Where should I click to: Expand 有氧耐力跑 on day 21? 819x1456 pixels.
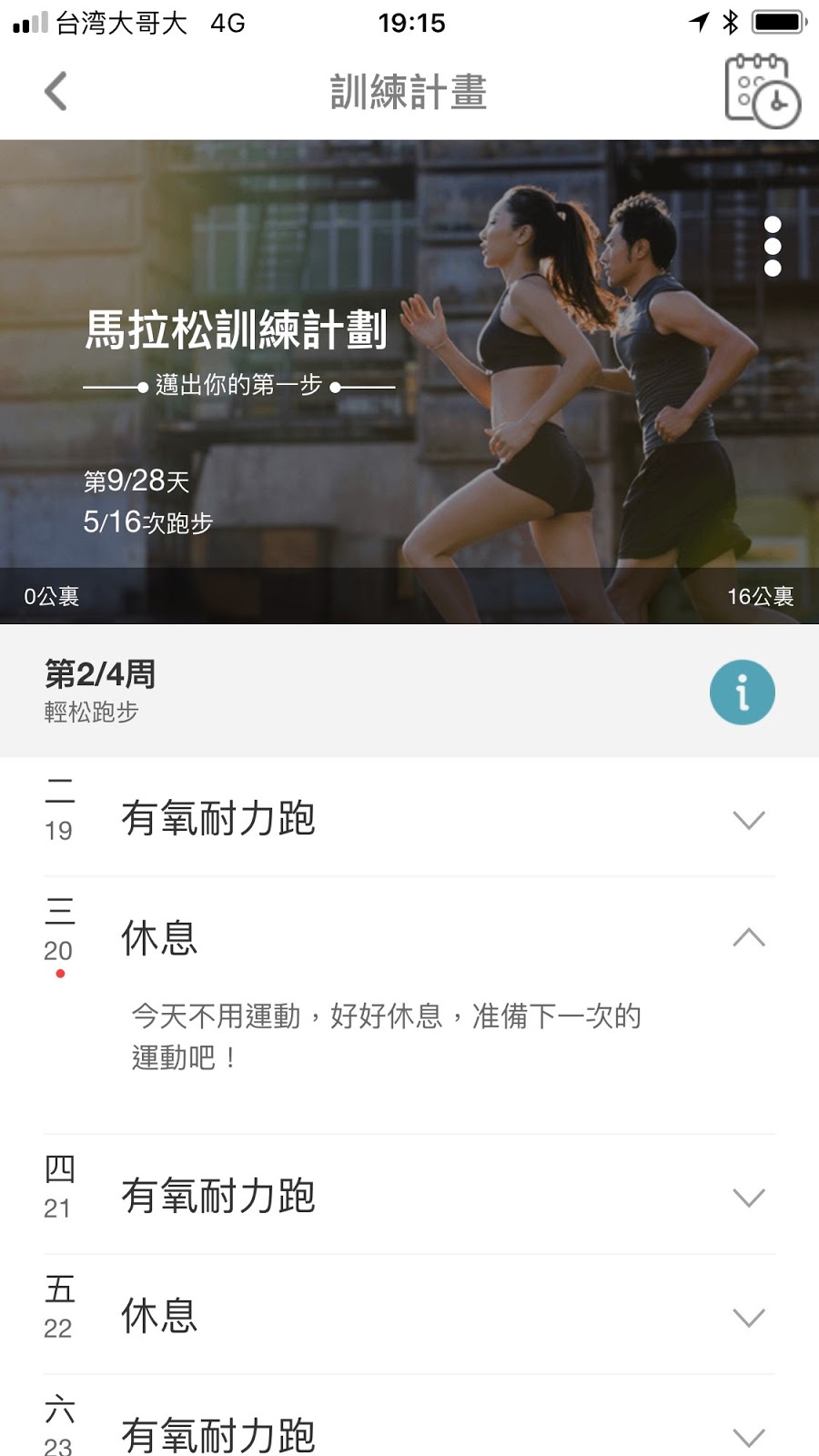748,1198
